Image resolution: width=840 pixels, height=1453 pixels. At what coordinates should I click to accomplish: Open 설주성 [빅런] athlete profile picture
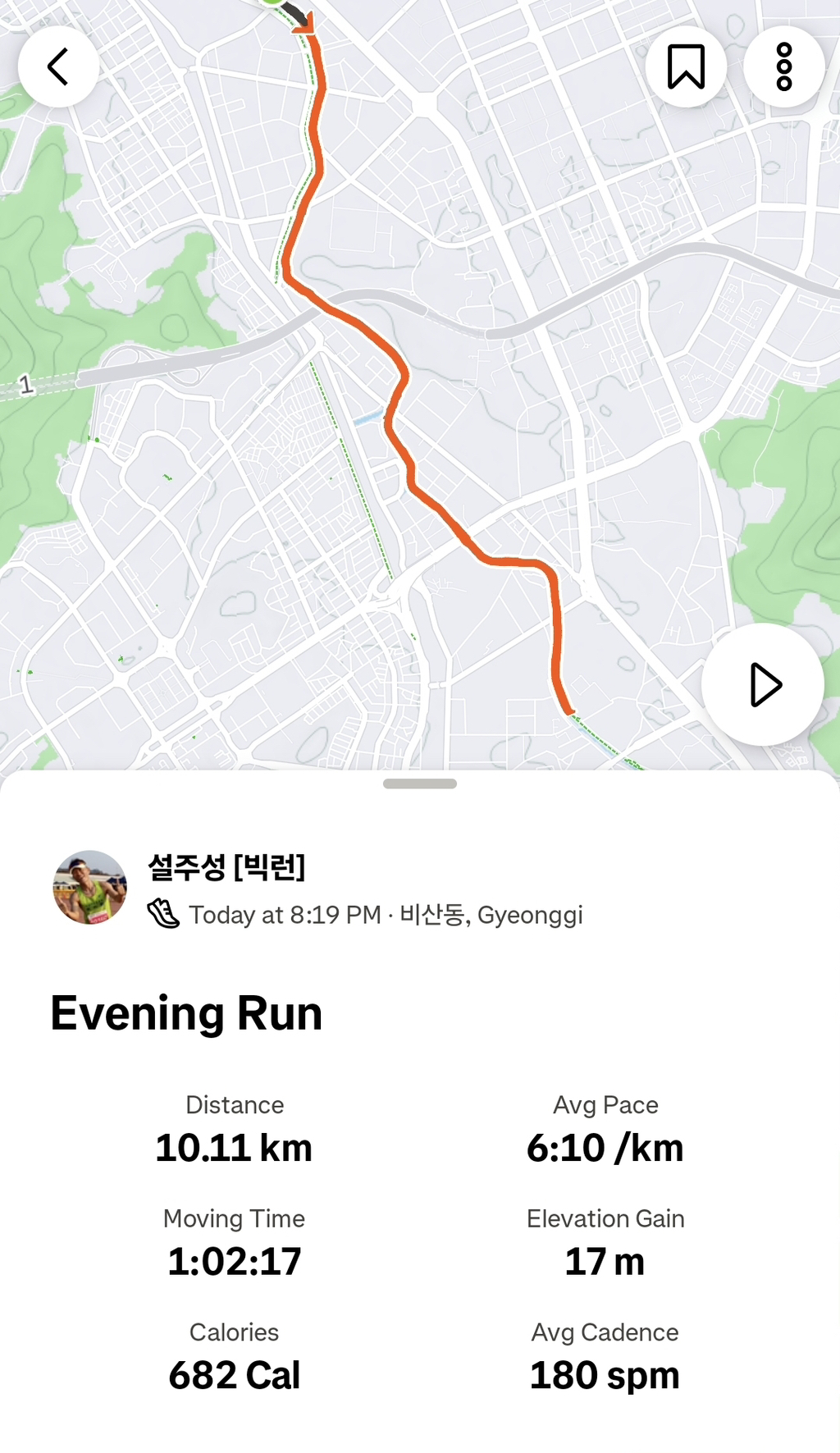(x=90, y=888)
